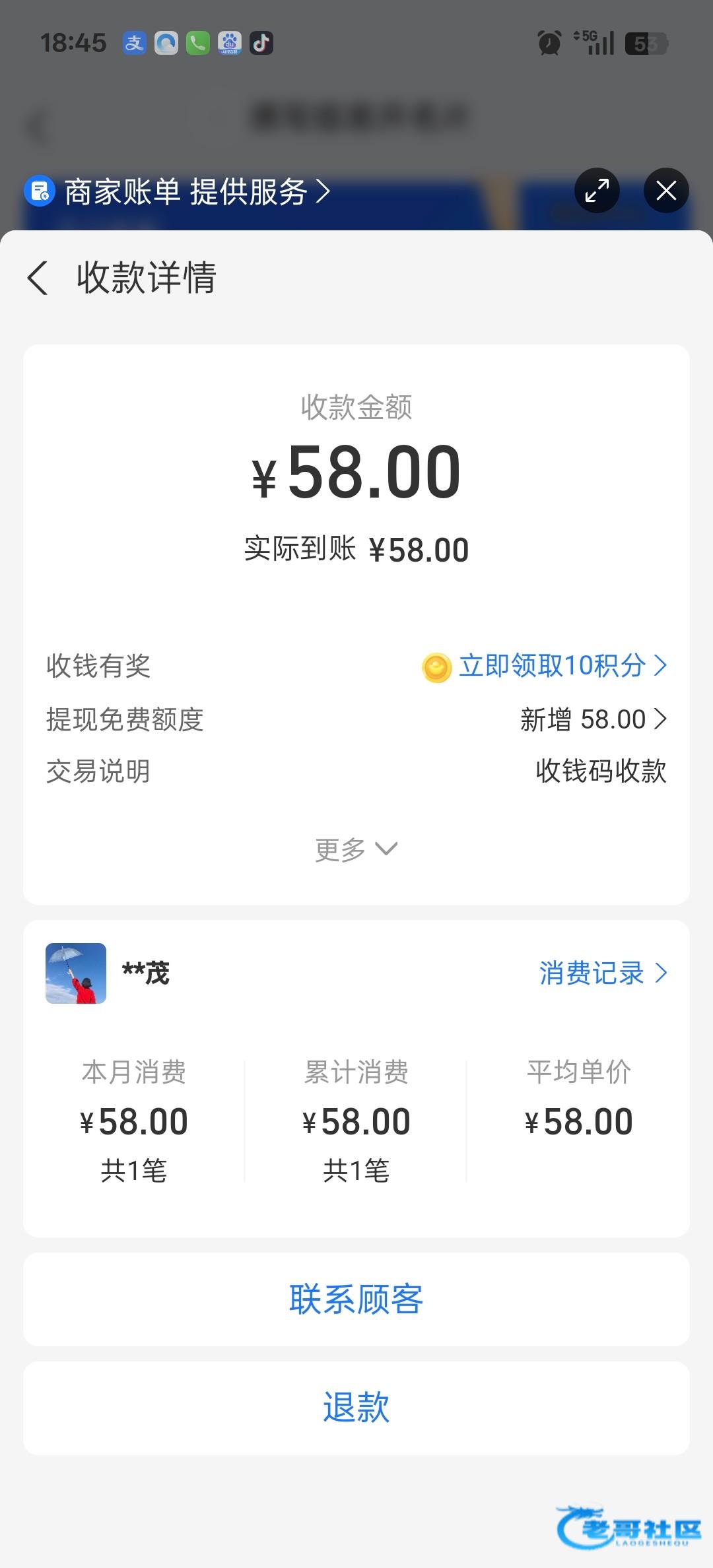Open 商家账单 提供服务 link
Viewport: 713px width, 1568px height.
click(x=177, y=192)
